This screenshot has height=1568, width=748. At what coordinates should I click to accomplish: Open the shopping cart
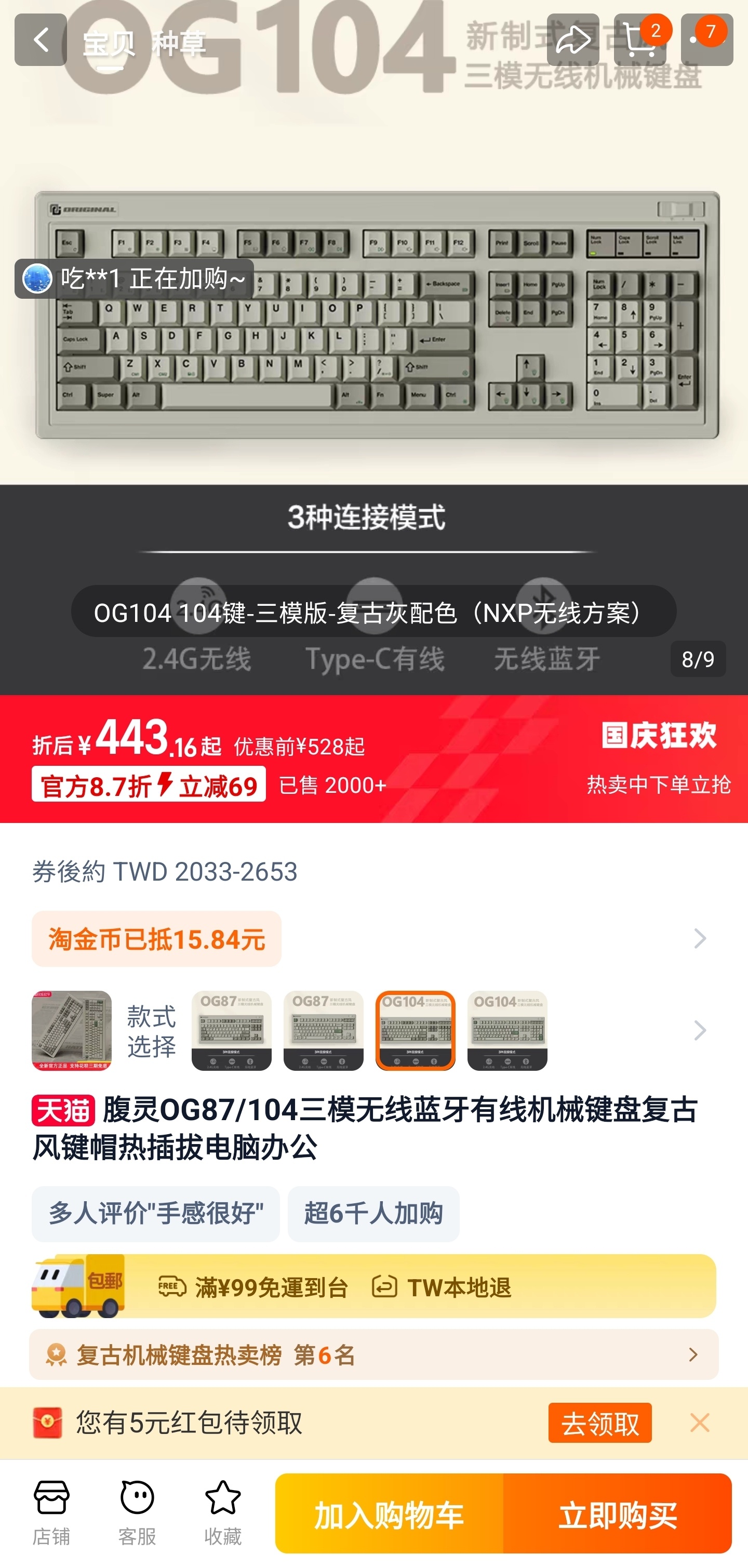(x=639, y=40)
